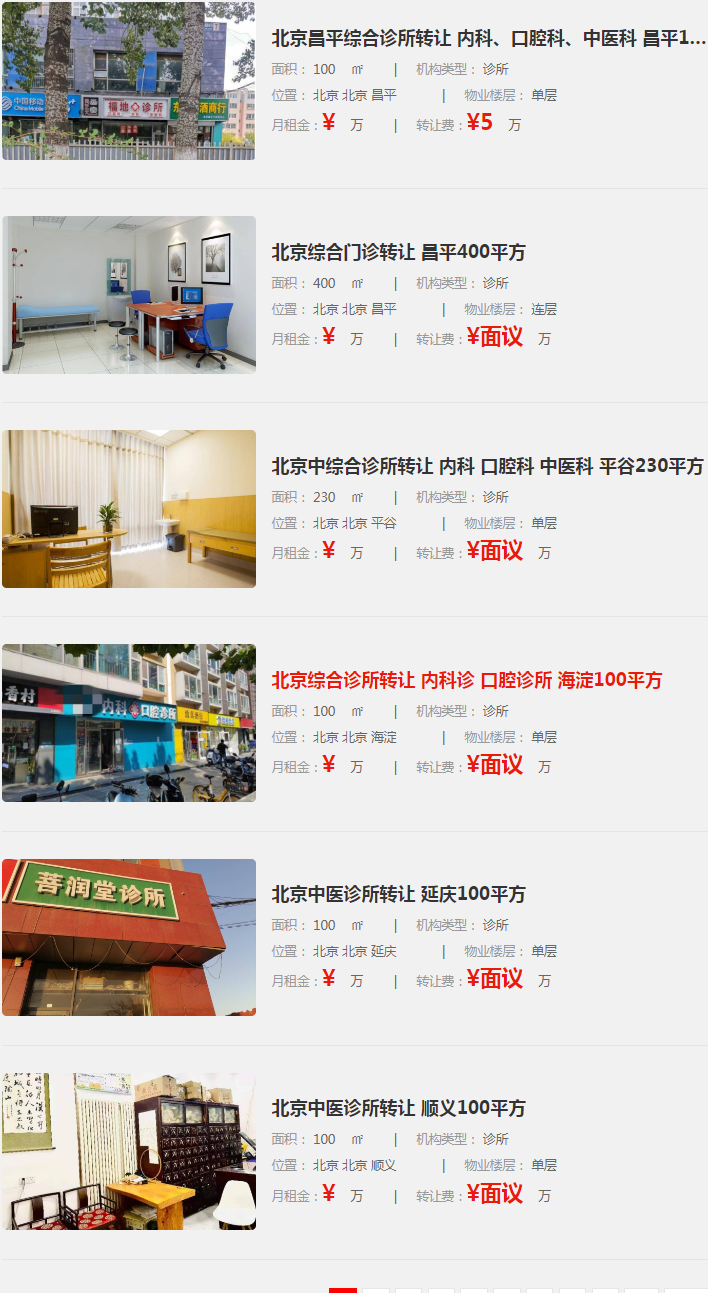708x1293 pixels.
Task: Tap the 菩润堂诊所 signboard photo thumbnail
Action: pyautogui.click(x=128, y=937)
